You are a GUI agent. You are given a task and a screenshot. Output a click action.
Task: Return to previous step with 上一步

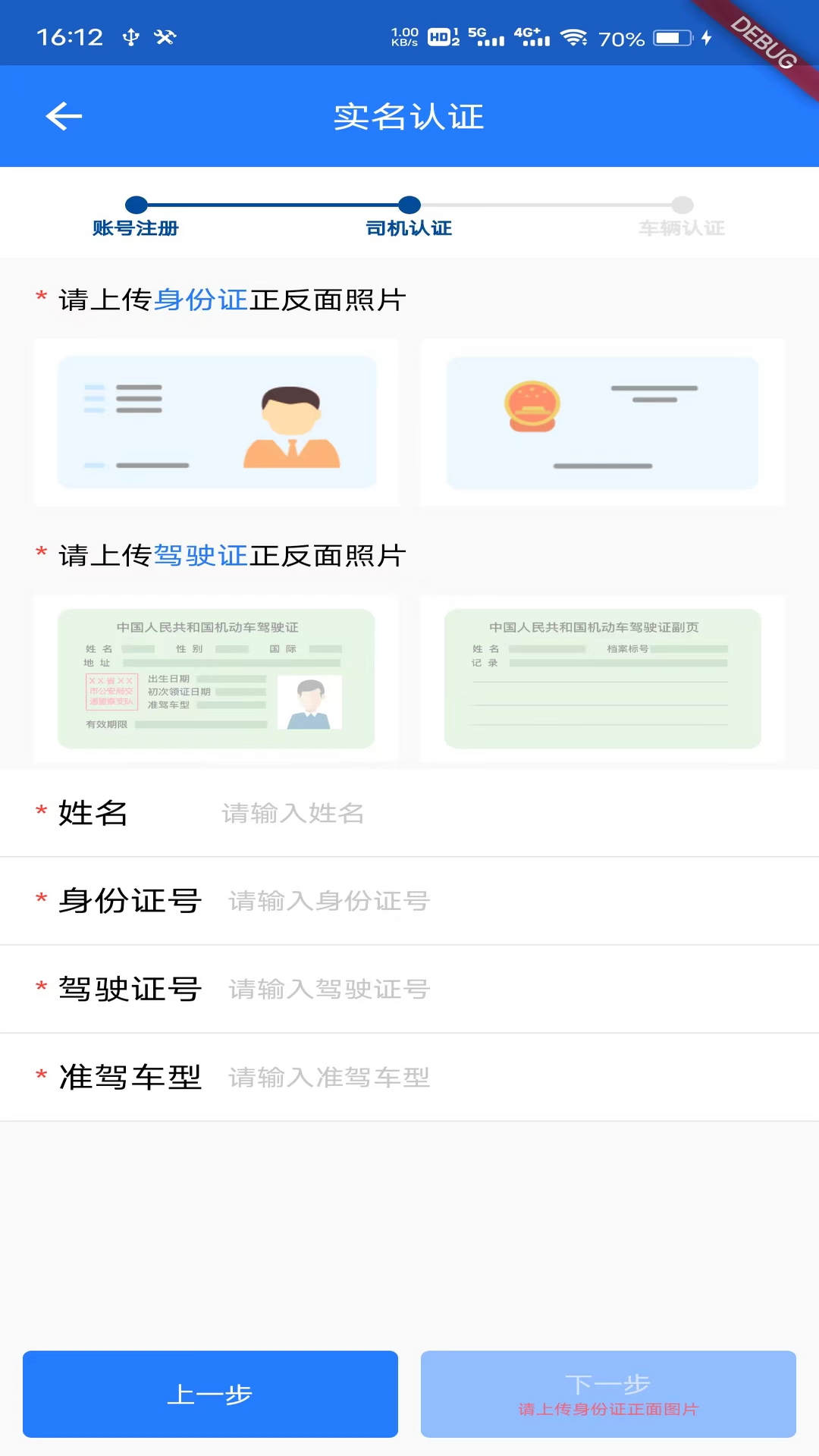210,1394
